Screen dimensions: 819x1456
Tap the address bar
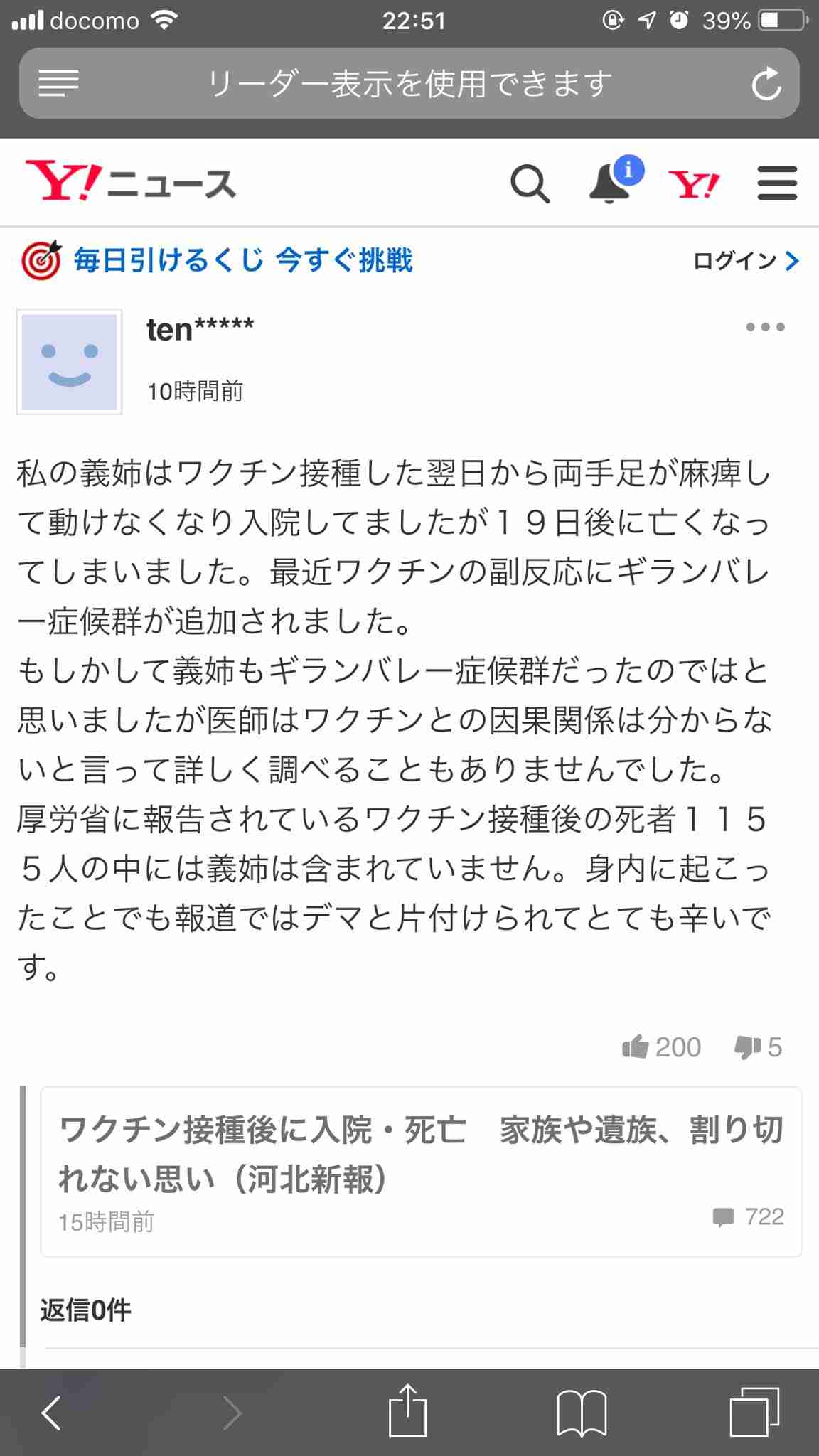[409, 83]
